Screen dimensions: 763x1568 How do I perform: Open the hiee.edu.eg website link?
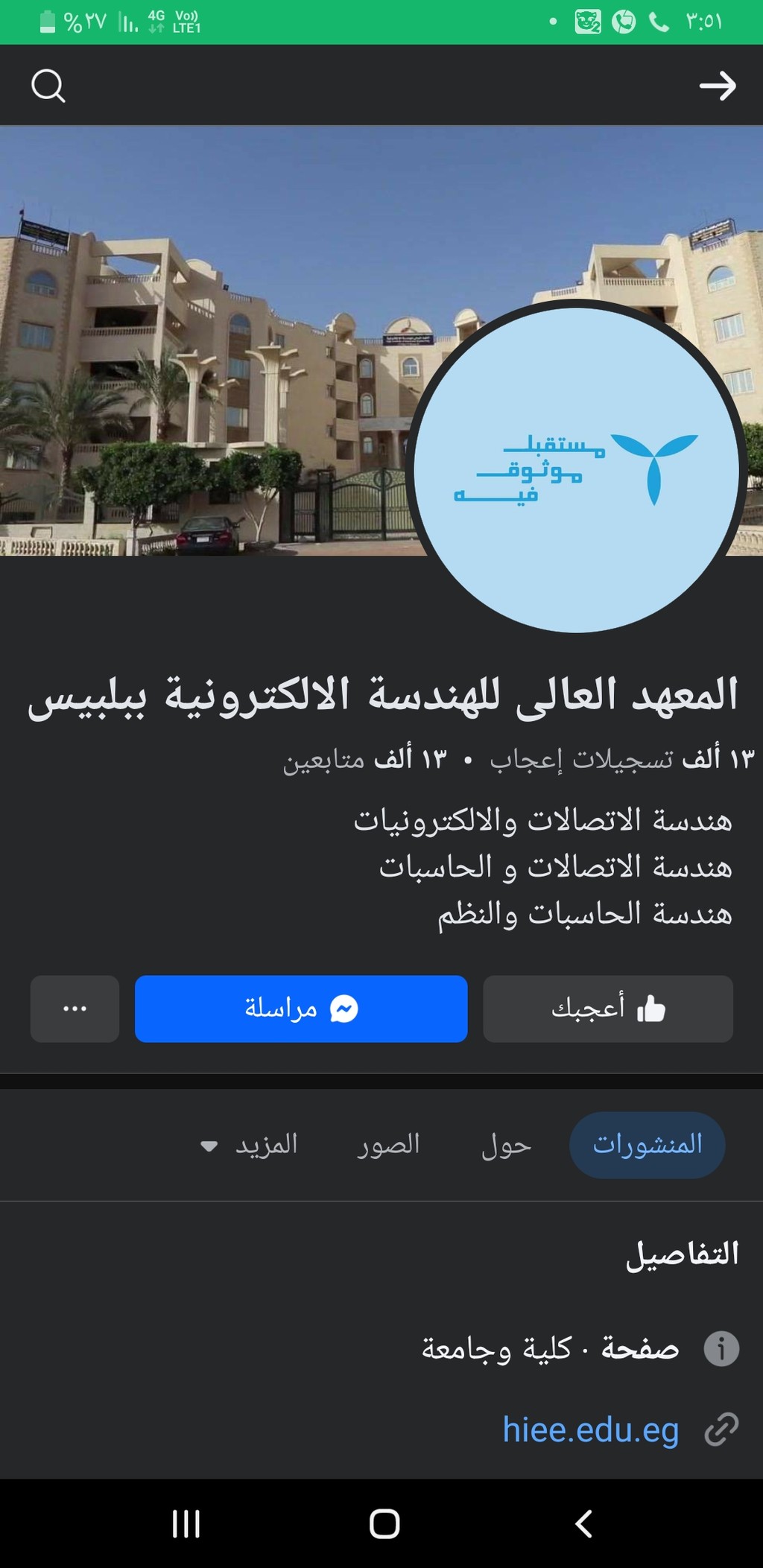tap(591, 1429)
